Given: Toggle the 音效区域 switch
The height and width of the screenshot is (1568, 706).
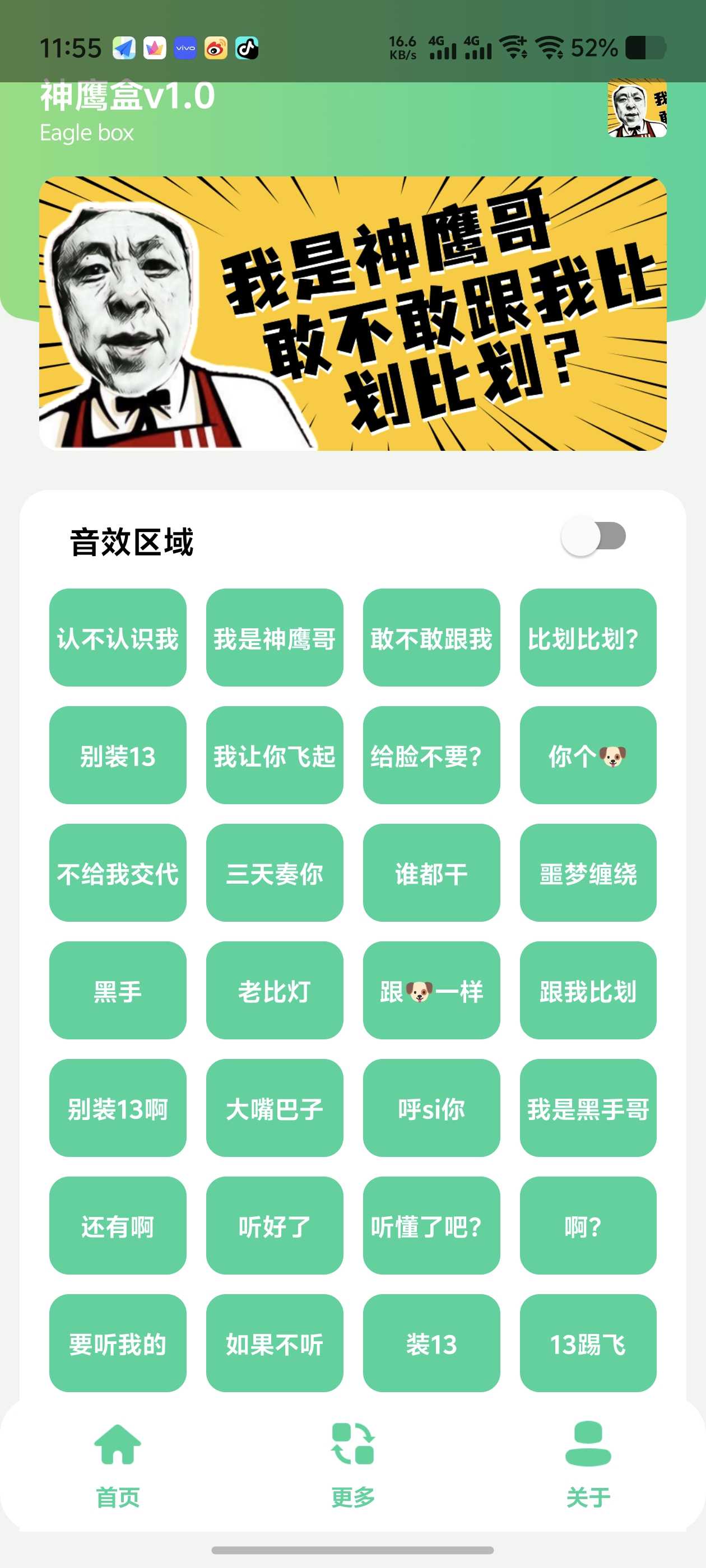Looking at the screenshot, I should click(593, 536).
